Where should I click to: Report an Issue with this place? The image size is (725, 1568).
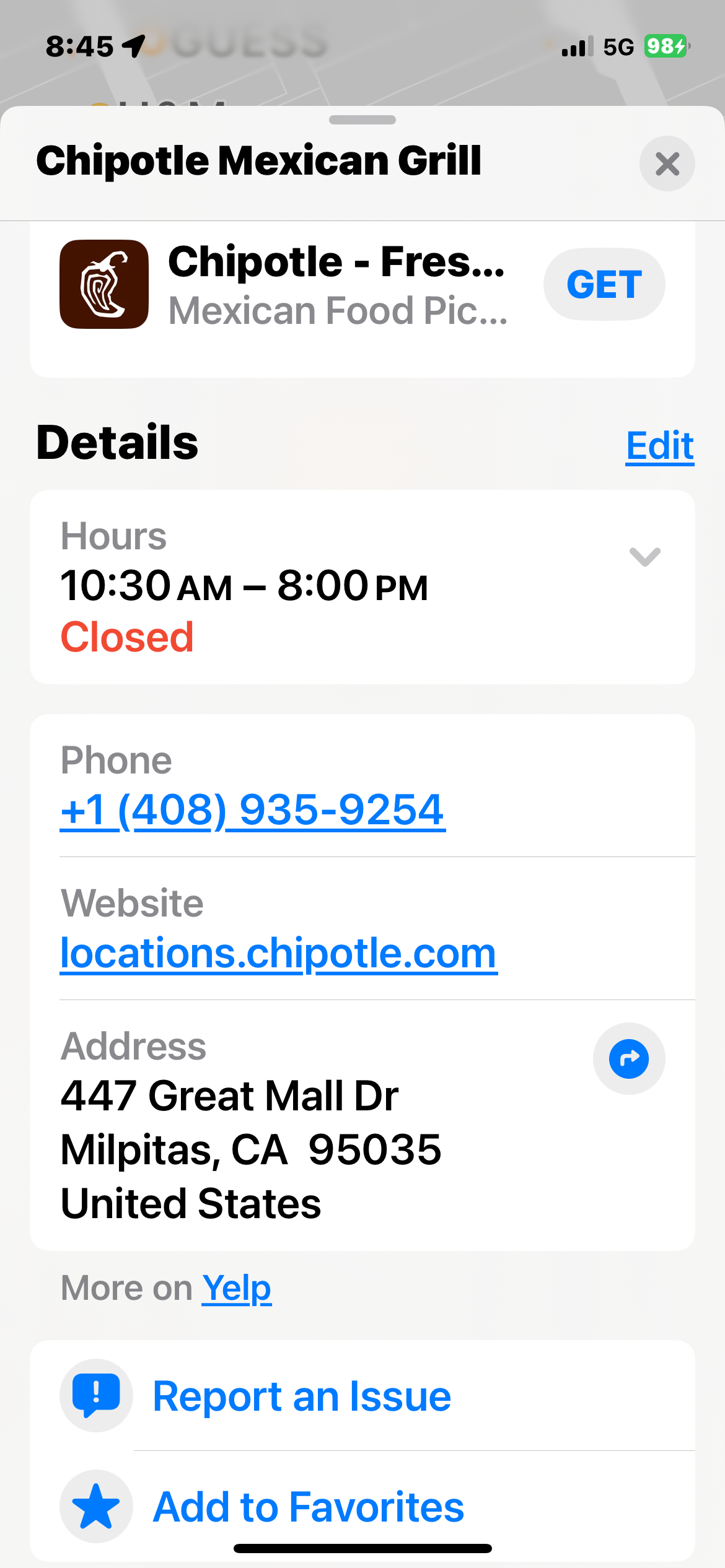(302, 1396)
